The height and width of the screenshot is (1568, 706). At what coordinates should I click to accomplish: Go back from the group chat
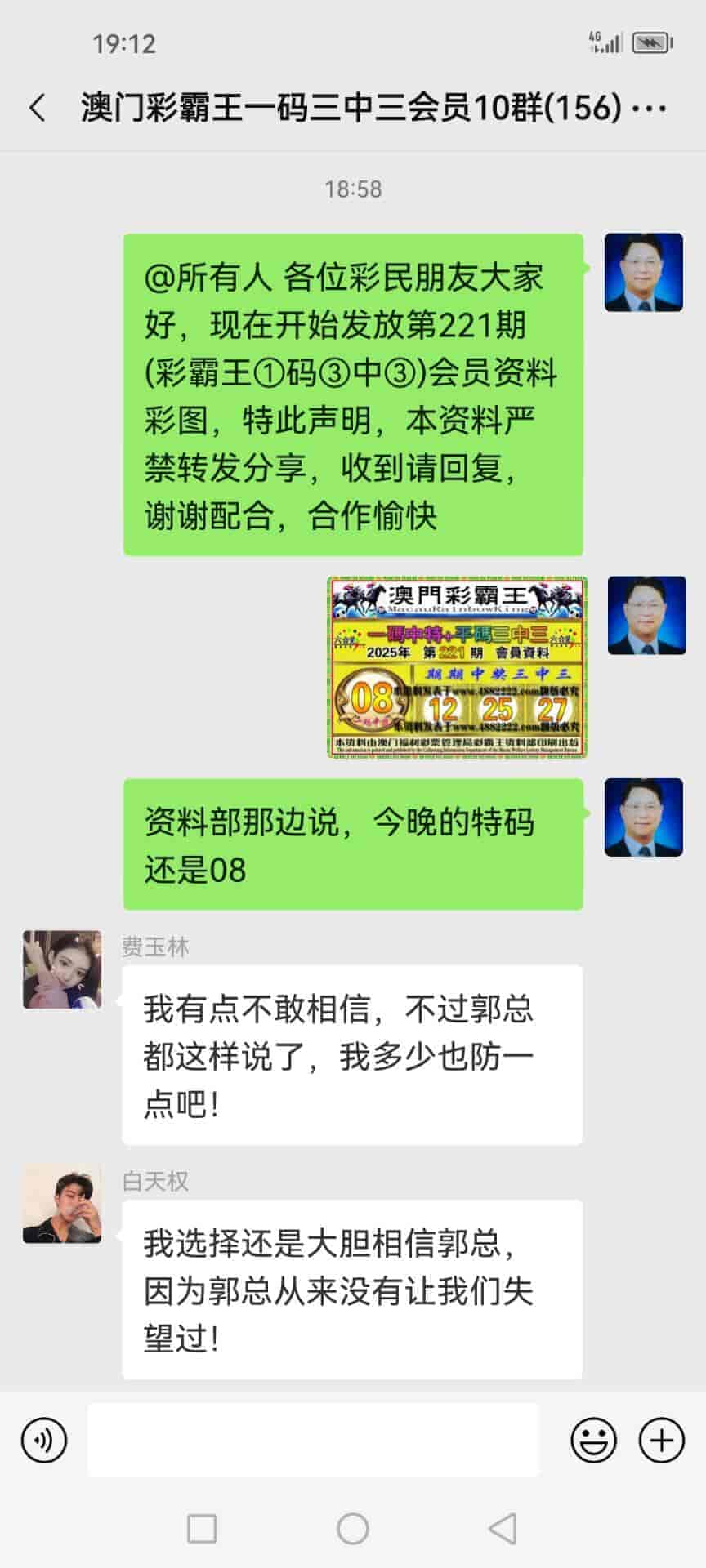(x=38, y=108)
